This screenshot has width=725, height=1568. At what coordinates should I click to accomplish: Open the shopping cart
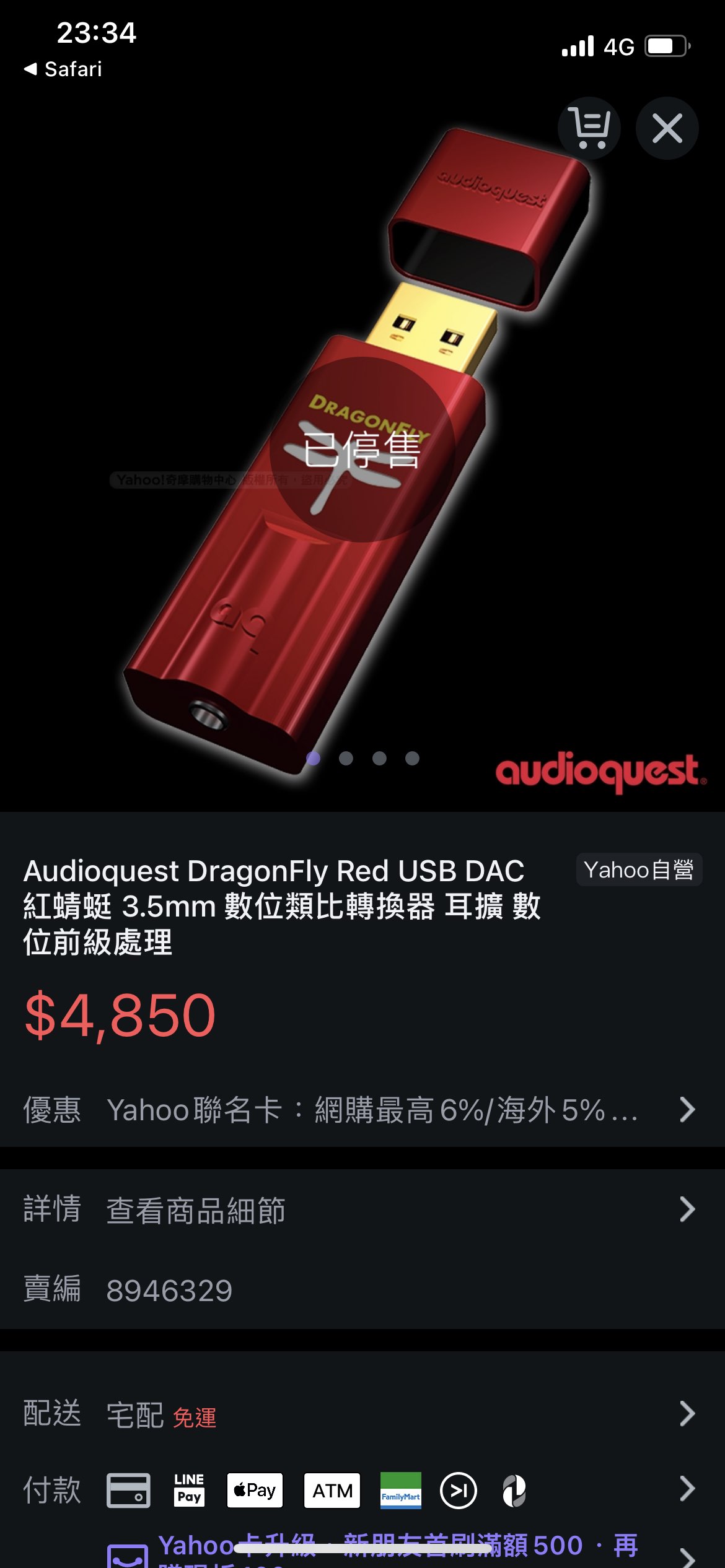pyautogui.click(x=589, y=128)
